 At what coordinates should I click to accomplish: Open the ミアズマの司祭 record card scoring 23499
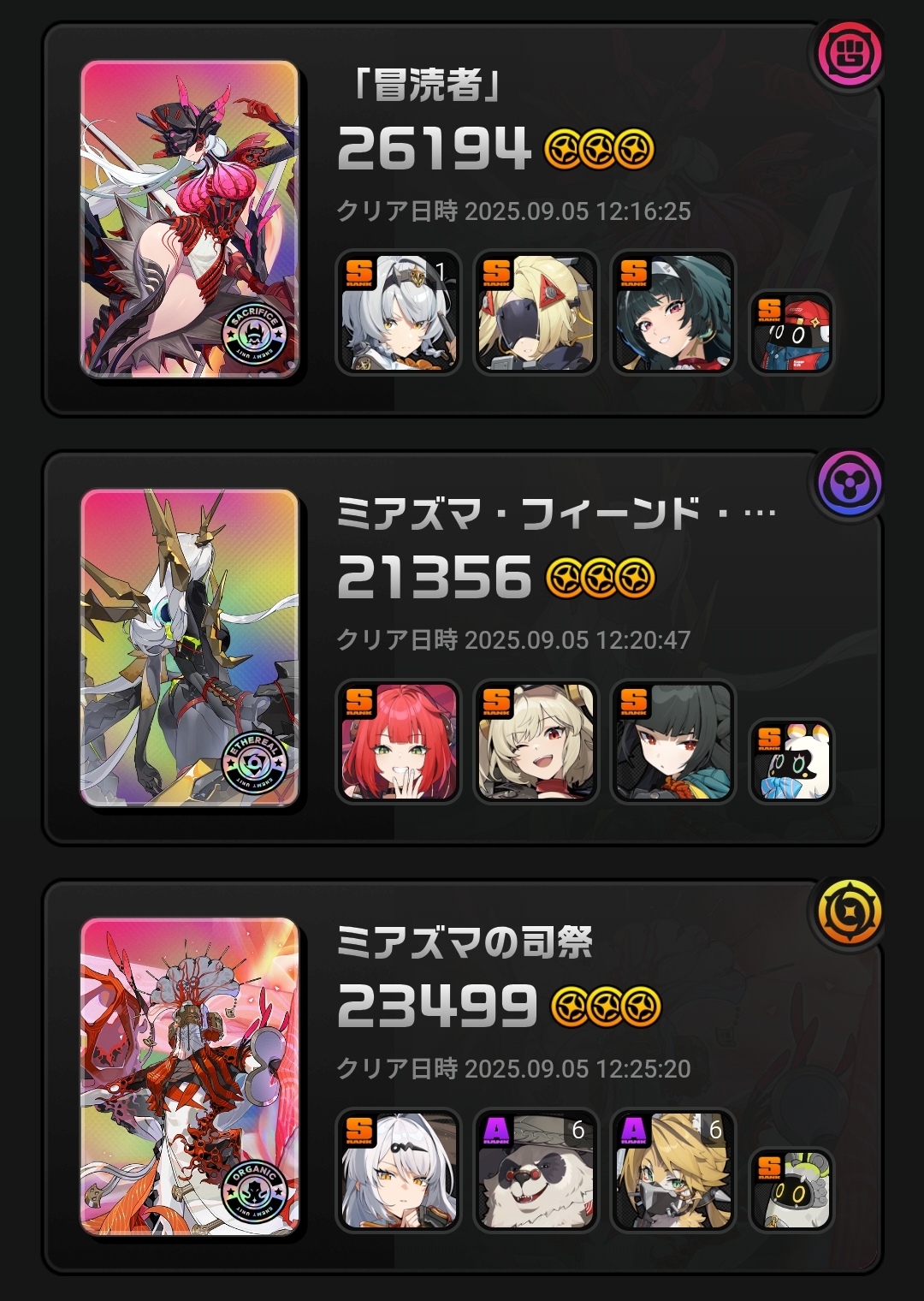(462, 1077)
